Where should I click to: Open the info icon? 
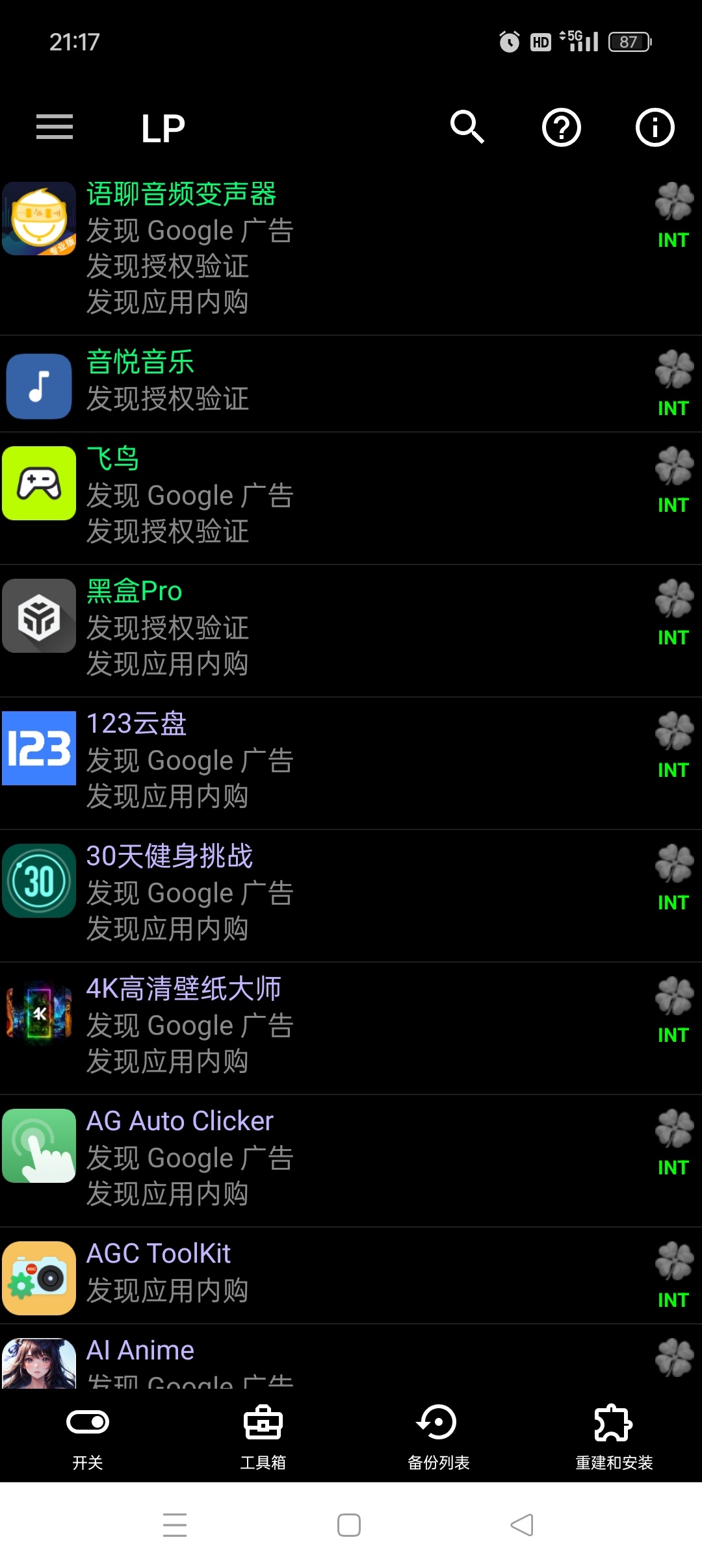click(x=655, y=127)
